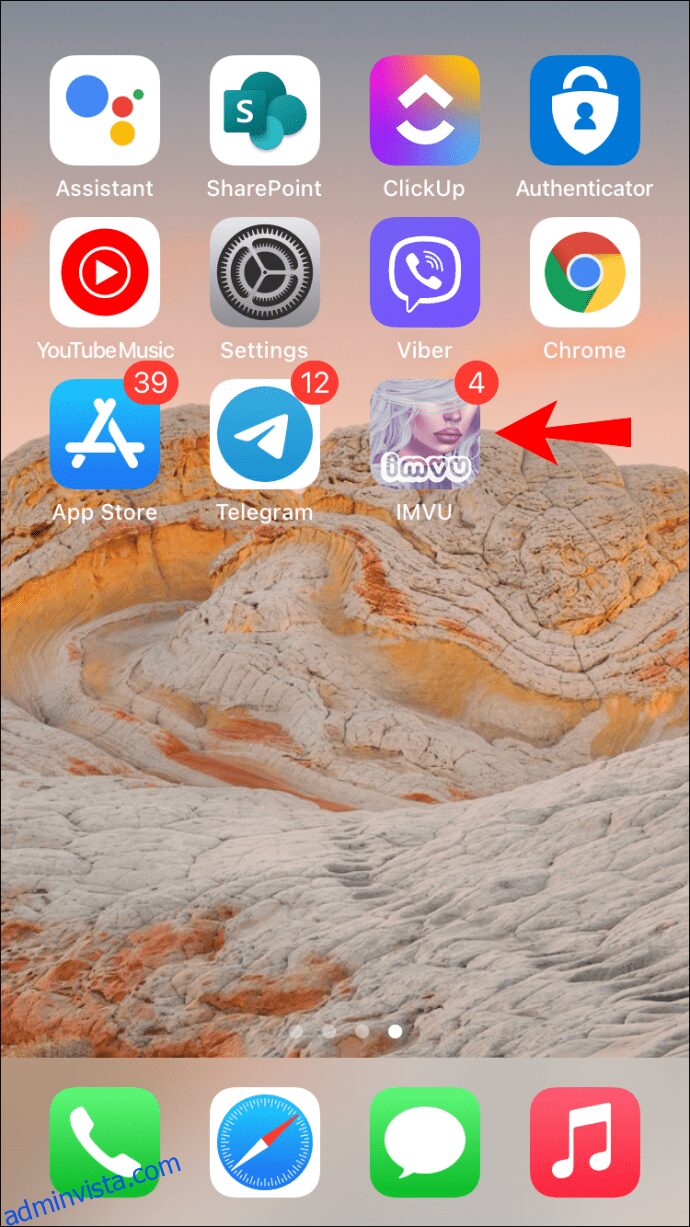Image resolution: width=690 pixels, height=1227 pixels.
Task: Tap the home screen page indicator dots
Action: pos(345,1031)
